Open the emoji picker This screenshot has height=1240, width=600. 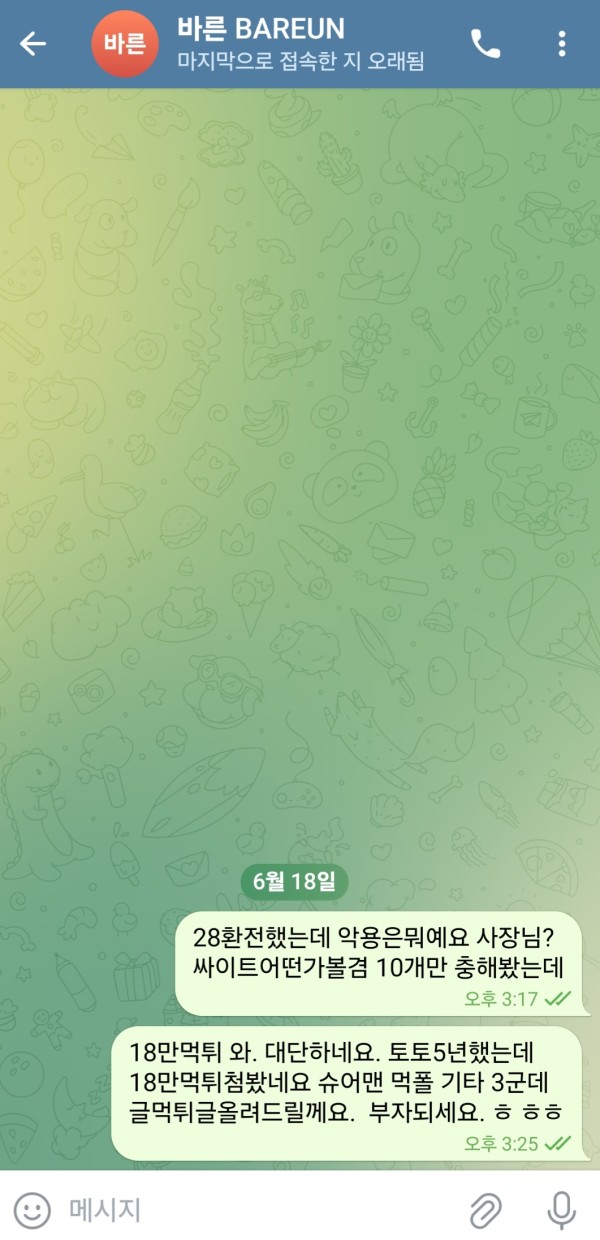point(32,1211)
